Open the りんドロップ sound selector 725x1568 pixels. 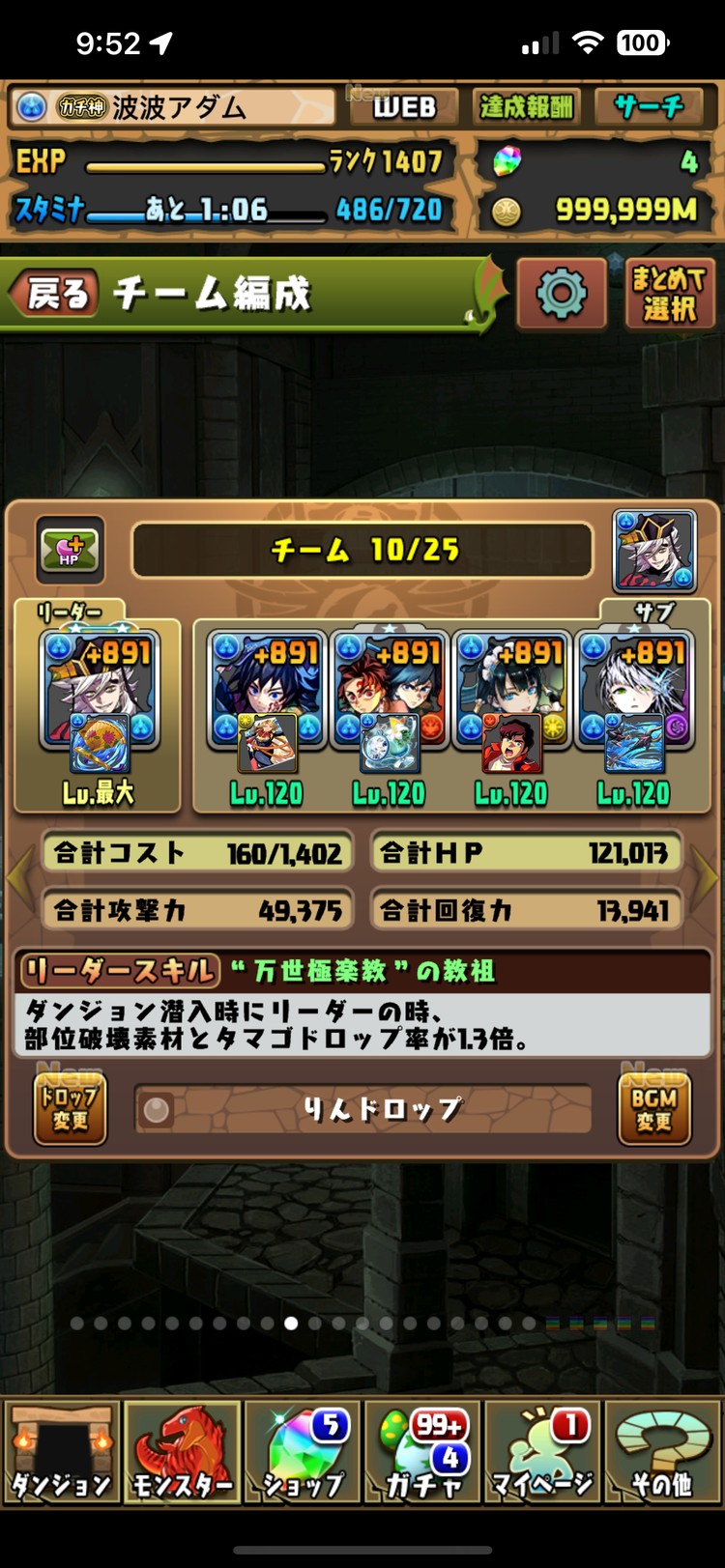[362, 1109]
